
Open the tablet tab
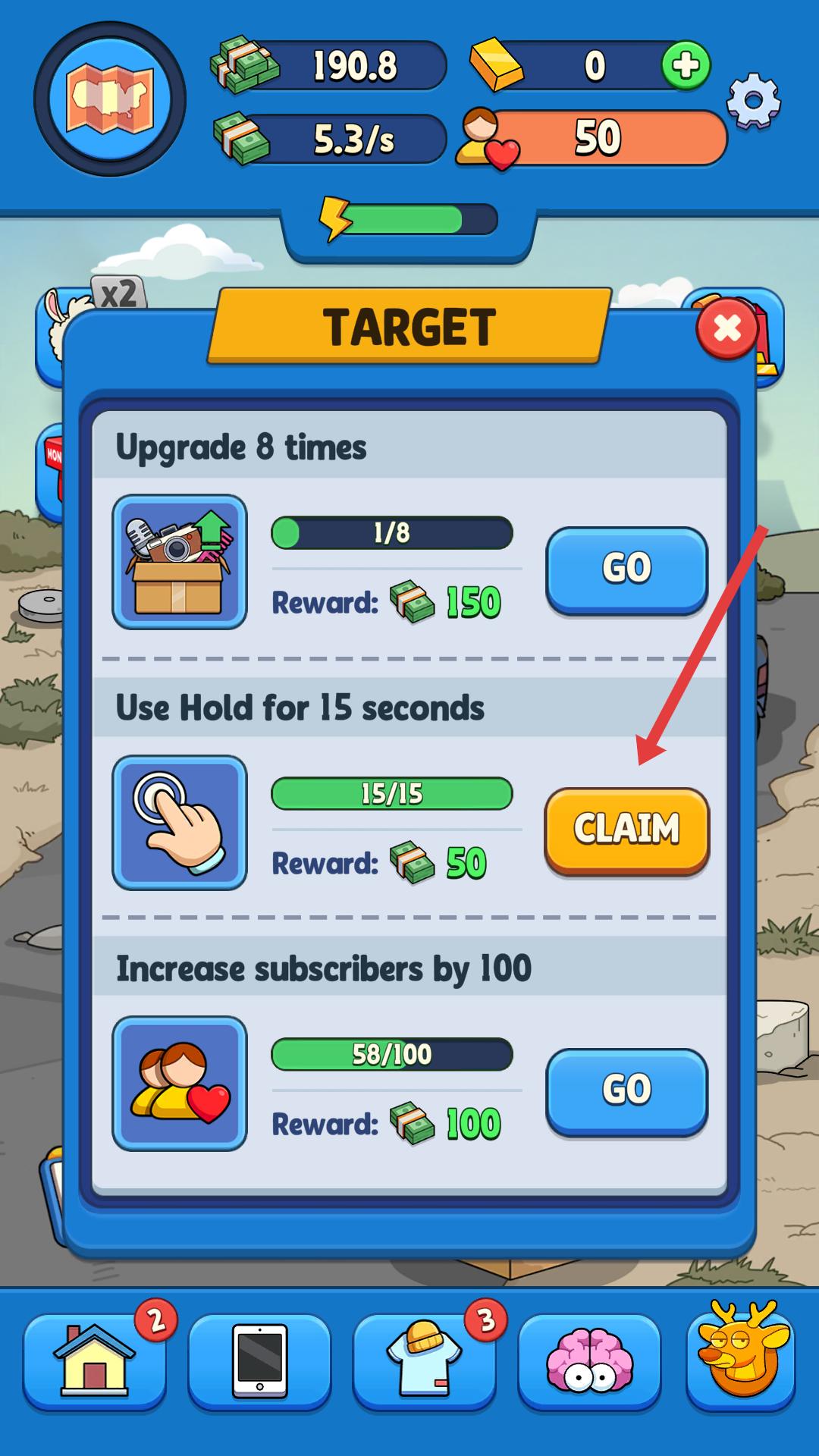coord(259,1361)
